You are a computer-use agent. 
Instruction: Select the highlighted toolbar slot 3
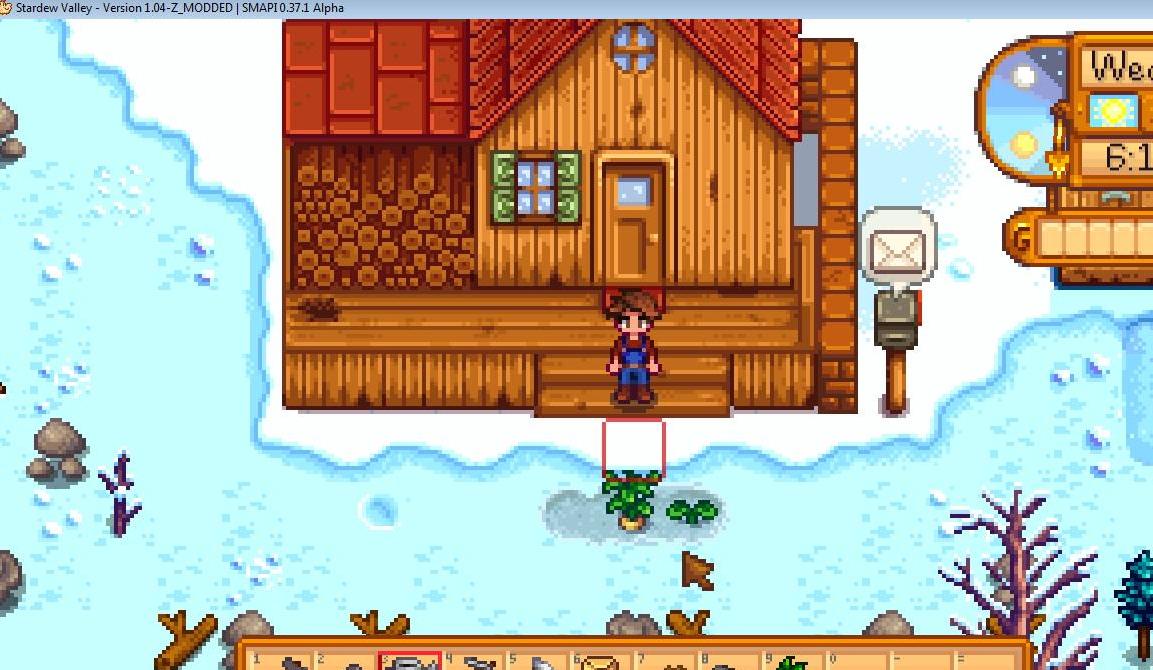[x=410, y=662]
